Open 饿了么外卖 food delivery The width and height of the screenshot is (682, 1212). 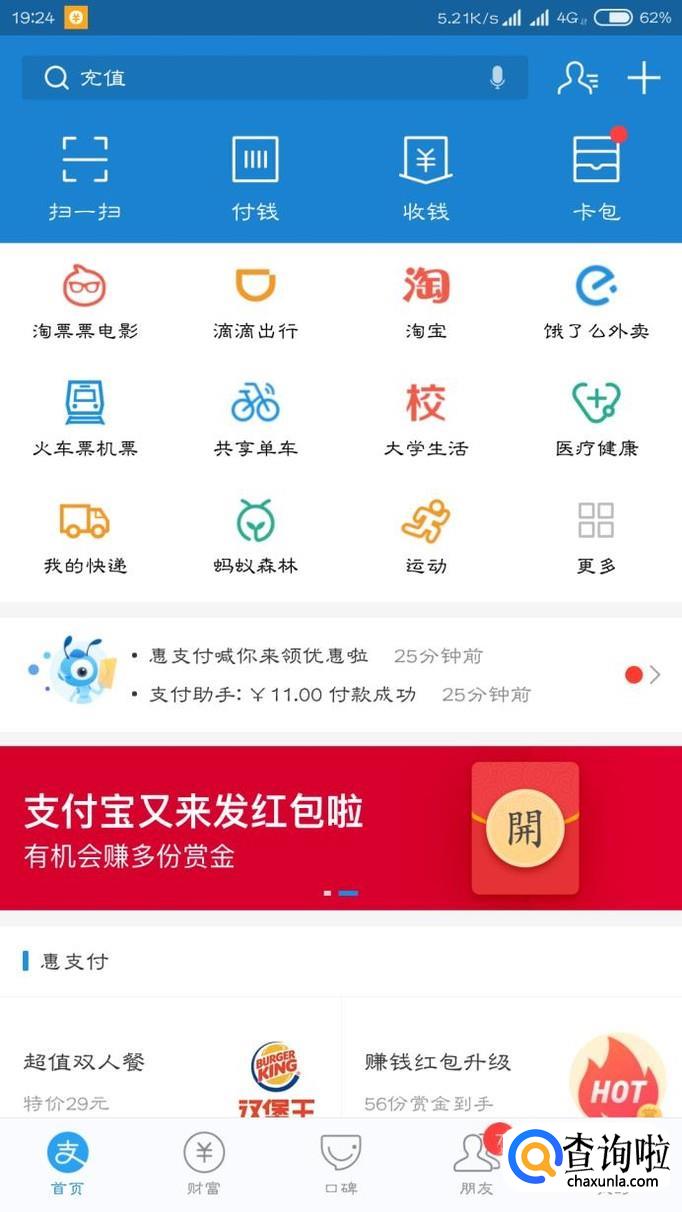(x=597, y=302)
